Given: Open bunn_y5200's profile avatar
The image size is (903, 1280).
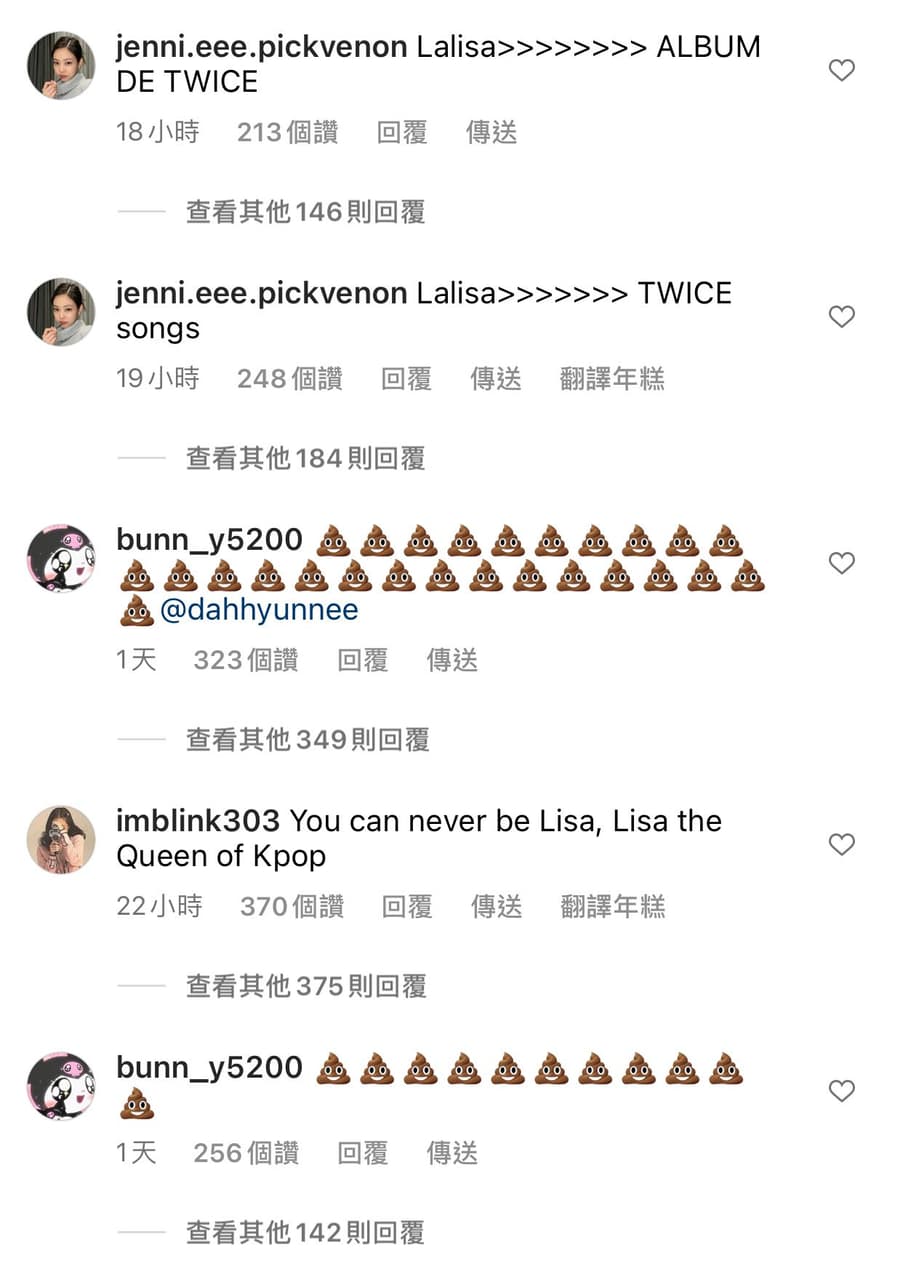Looking at the screenshot, I should (60, 558).
